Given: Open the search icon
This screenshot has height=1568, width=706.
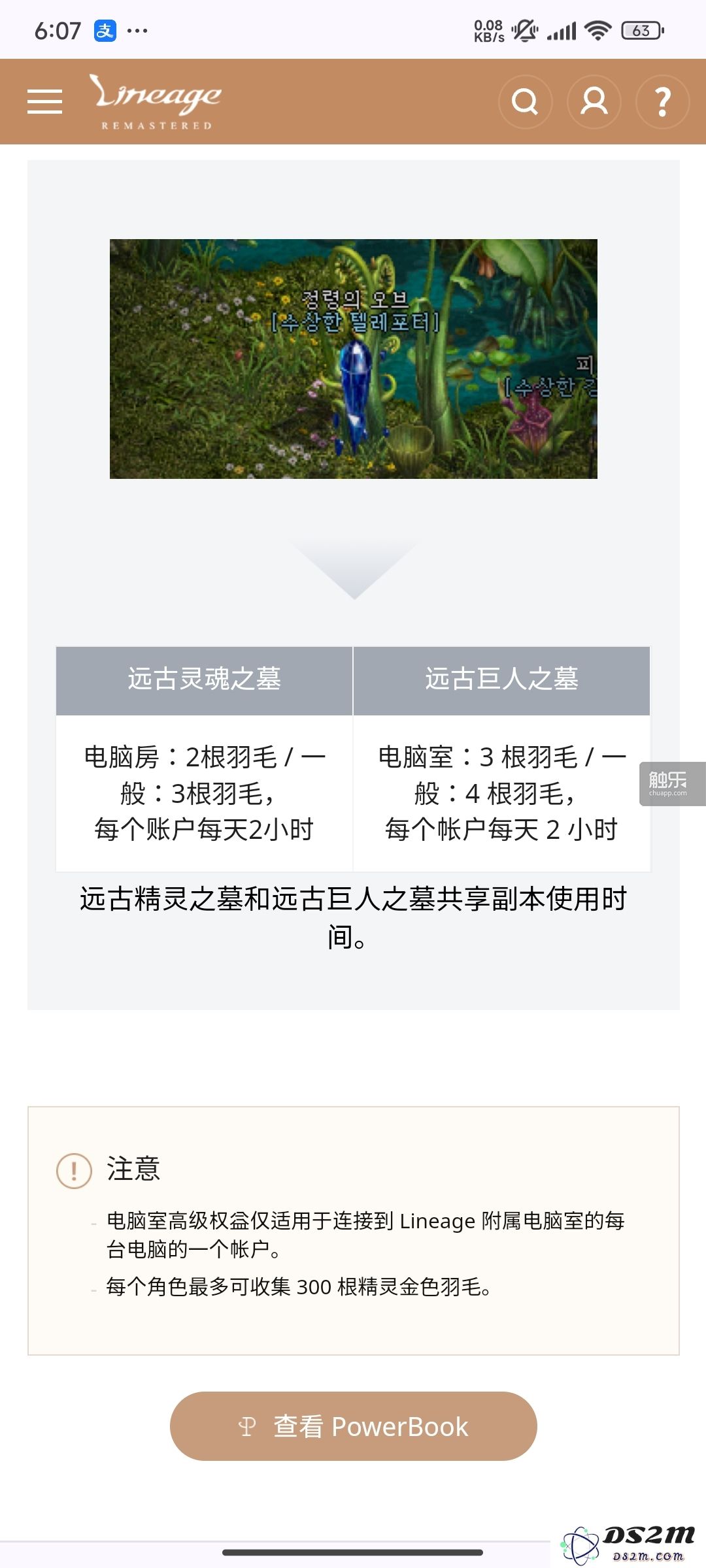Looking at the screenshot, I should click(525, 101).
